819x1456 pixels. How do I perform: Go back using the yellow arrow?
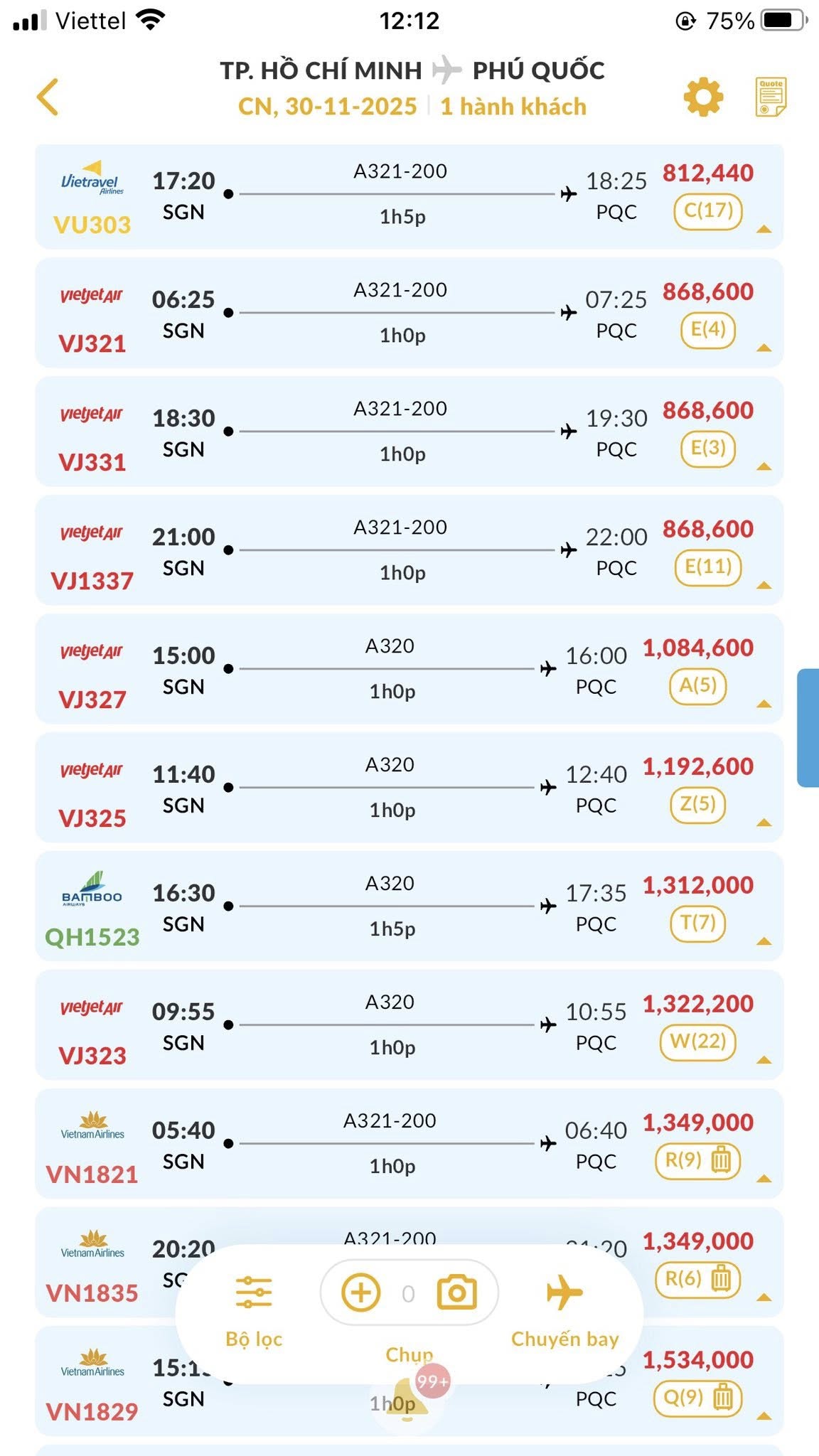[48, 97]
